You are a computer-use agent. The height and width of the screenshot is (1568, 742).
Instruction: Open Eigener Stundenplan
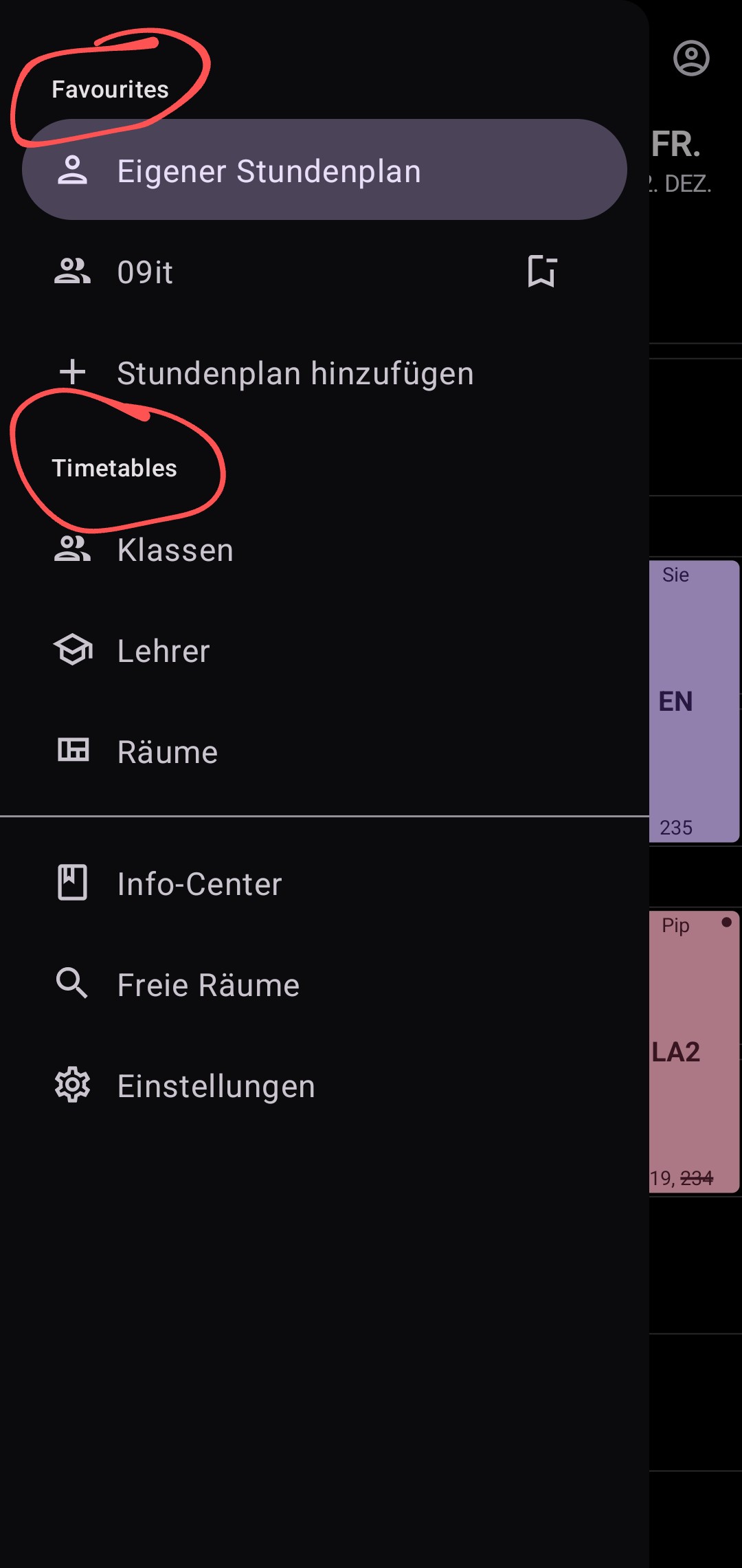pos(324,170)
